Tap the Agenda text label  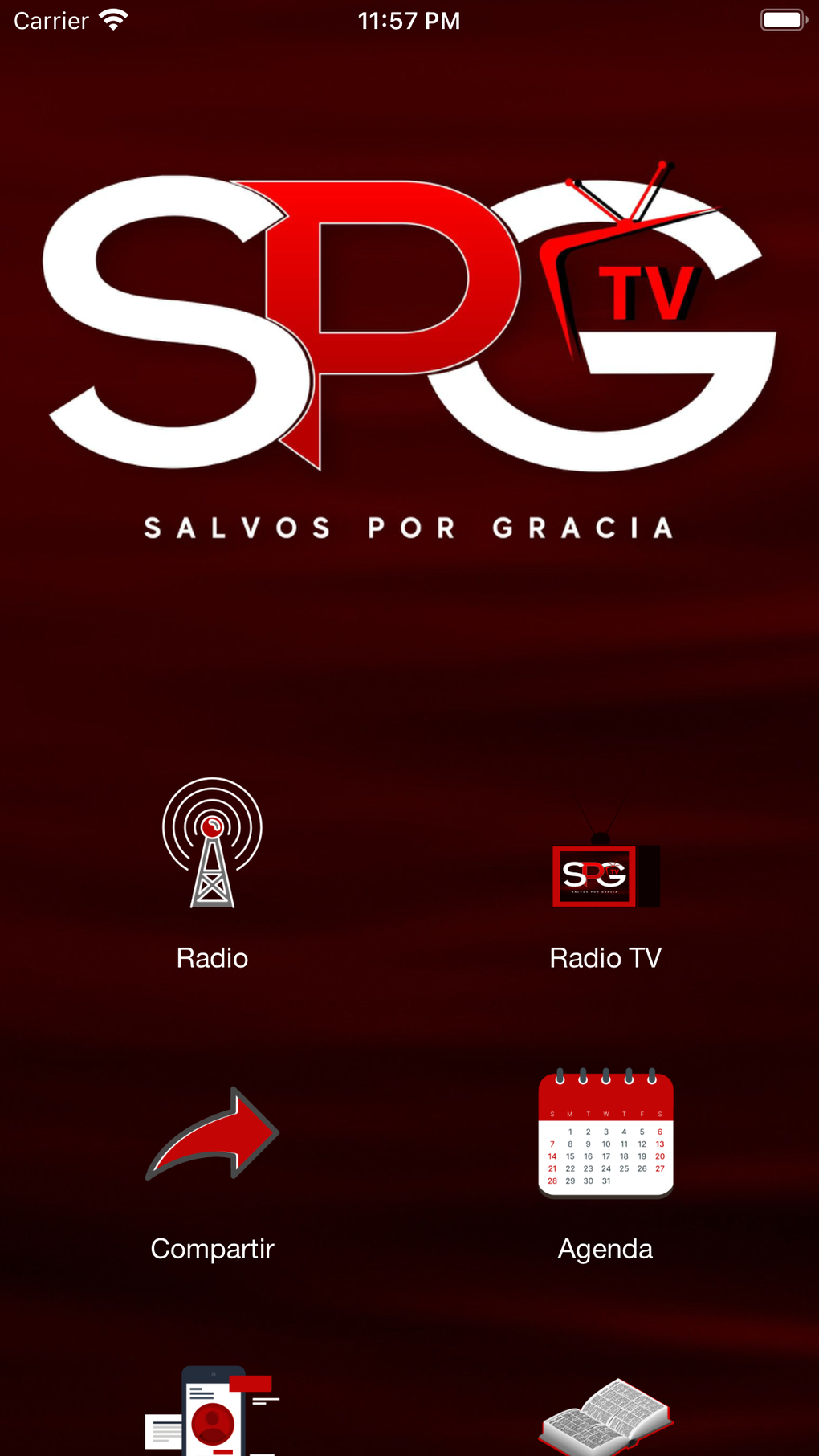605,1248
